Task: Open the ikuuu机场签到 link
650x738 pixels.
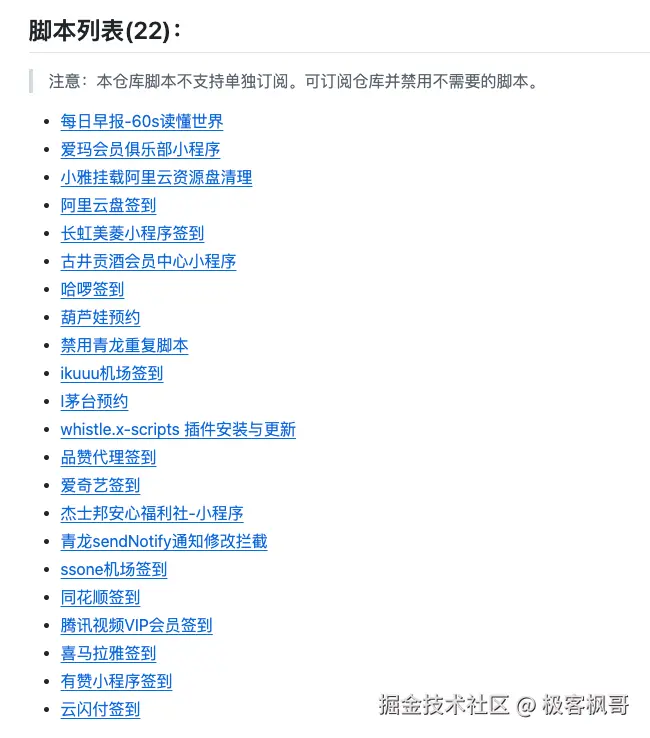Action: pos(111,373)
